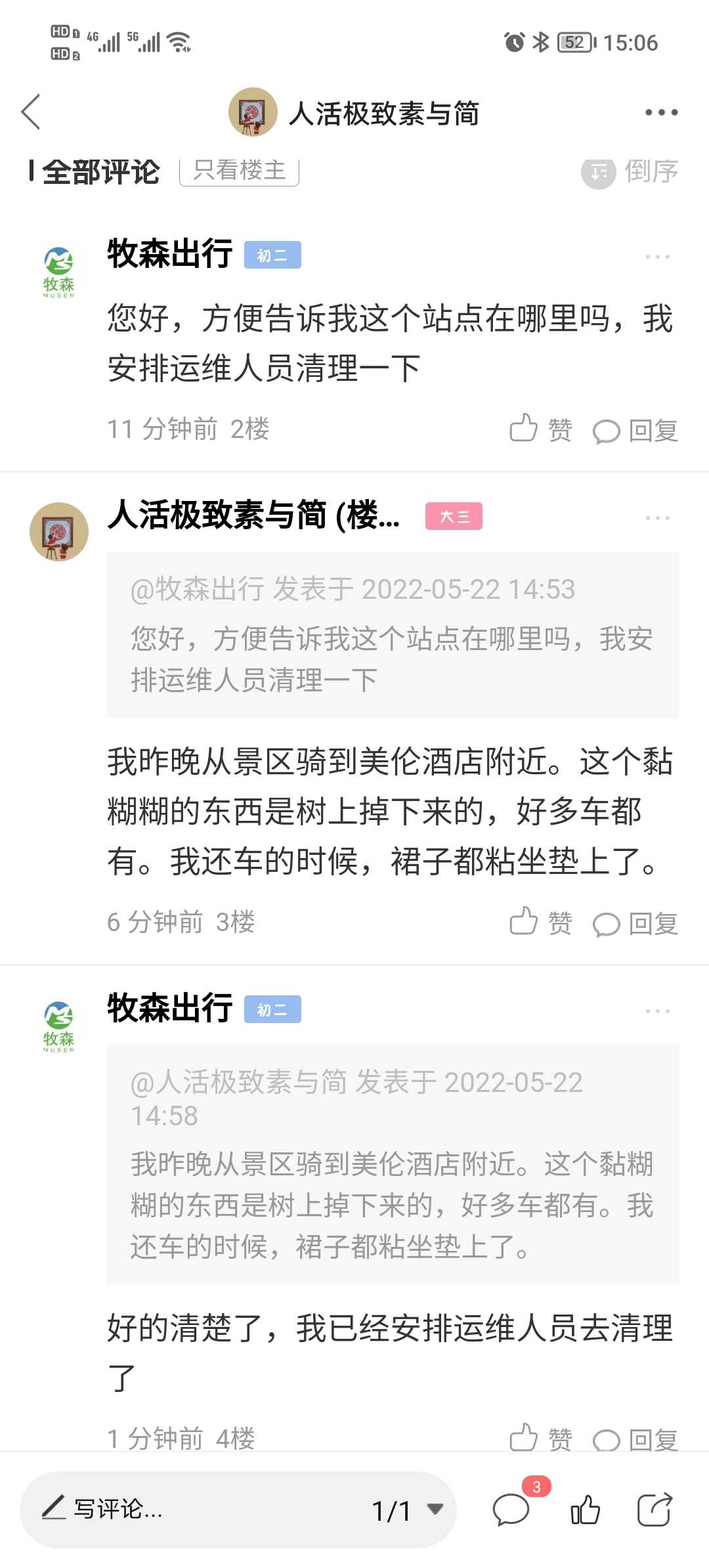Open the top-right overflow menu
Viewport: 709px width, 1568px height.
pos(660,112)
